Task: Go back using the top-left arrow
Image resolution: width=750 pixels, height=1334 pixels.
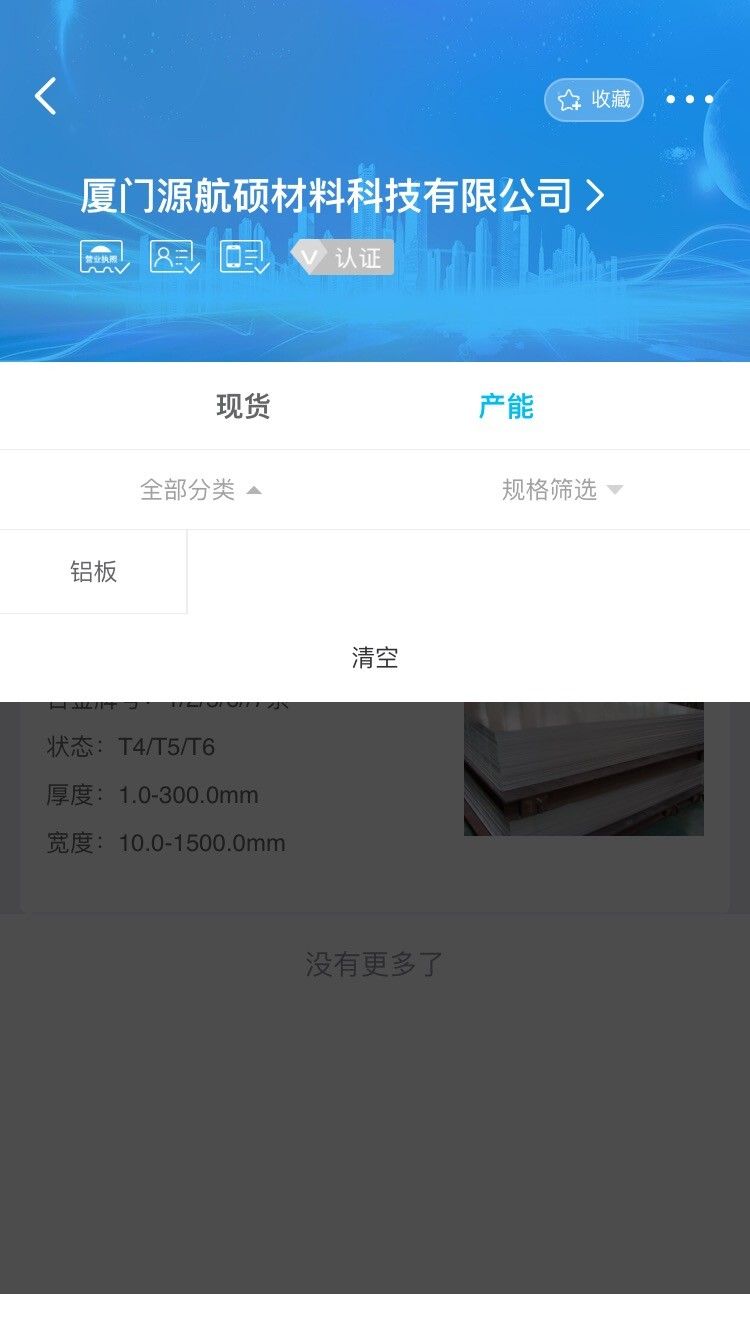Action: [x=45, y=97]
